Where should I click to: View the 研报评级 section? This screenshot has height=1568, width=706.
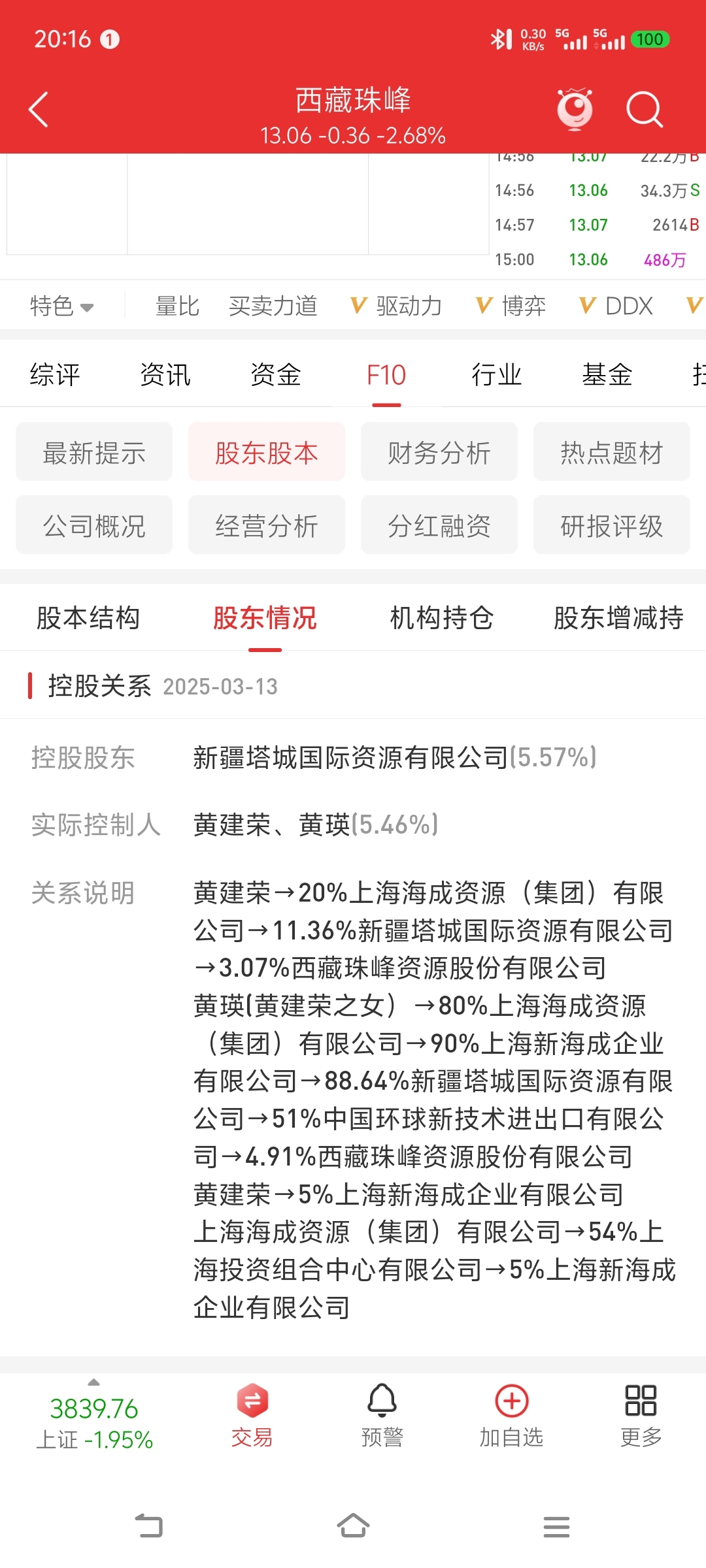[612, 525]
